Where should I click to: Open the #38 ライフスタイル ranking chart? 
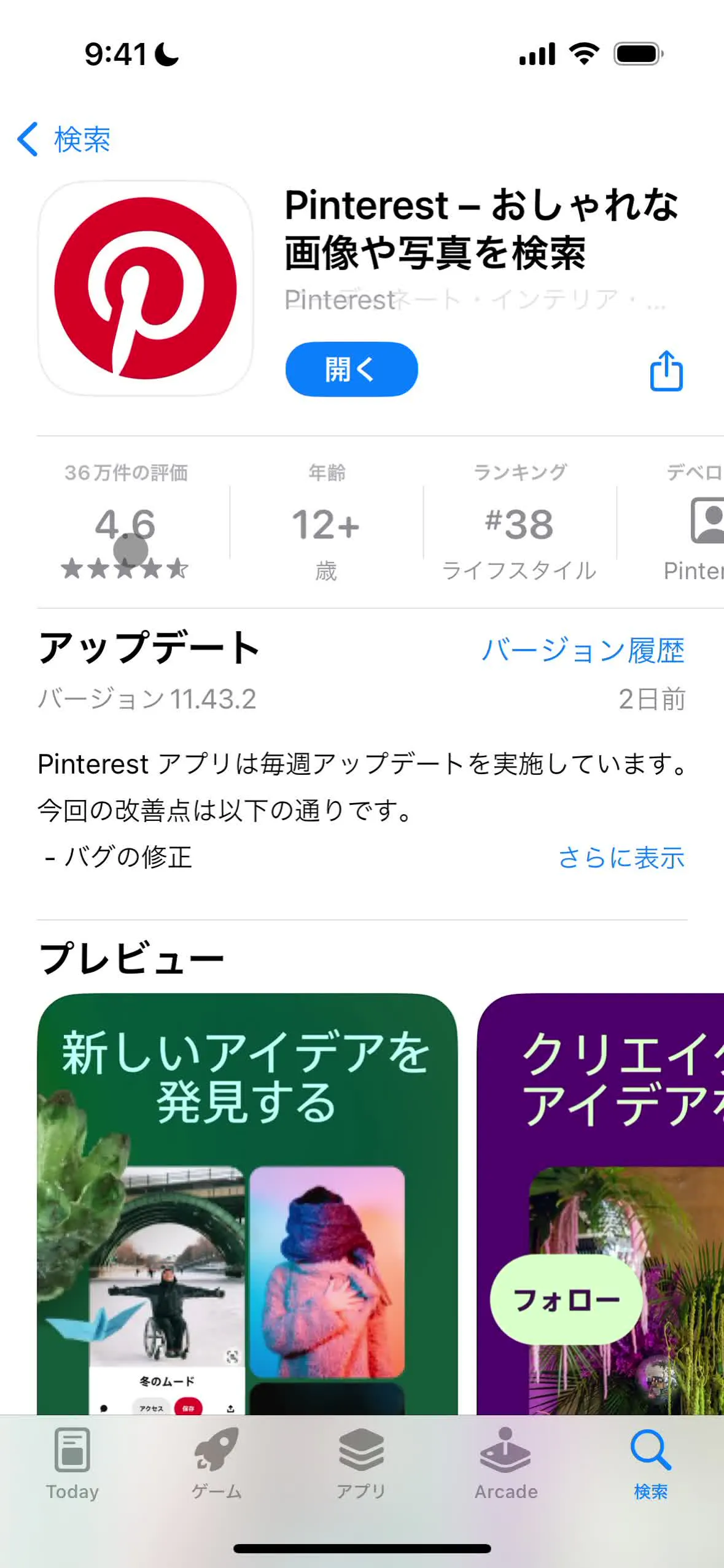tap(519, 526)
